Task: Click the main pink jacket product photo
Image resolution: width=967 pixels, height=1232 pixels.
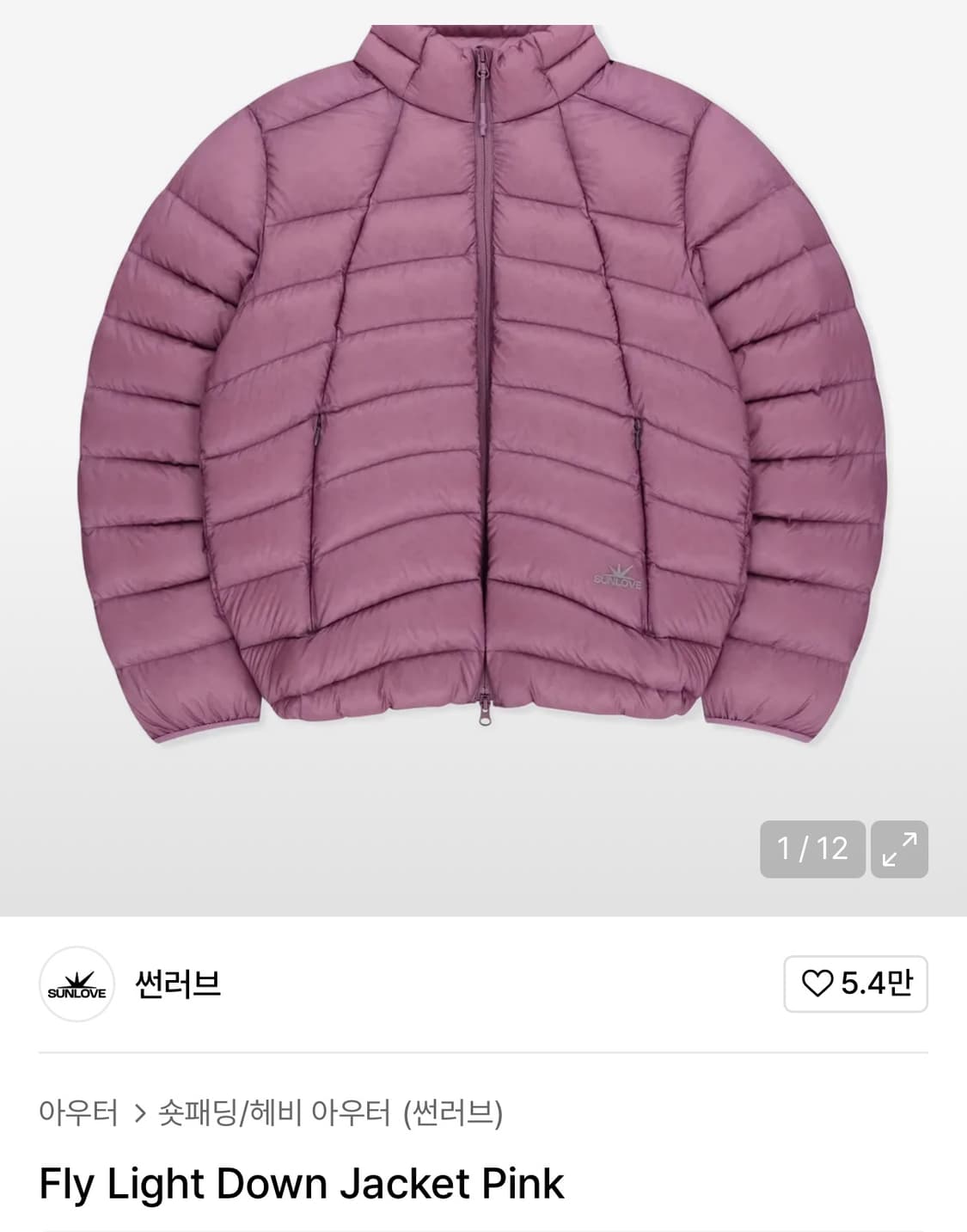Action: coord(481,387)
